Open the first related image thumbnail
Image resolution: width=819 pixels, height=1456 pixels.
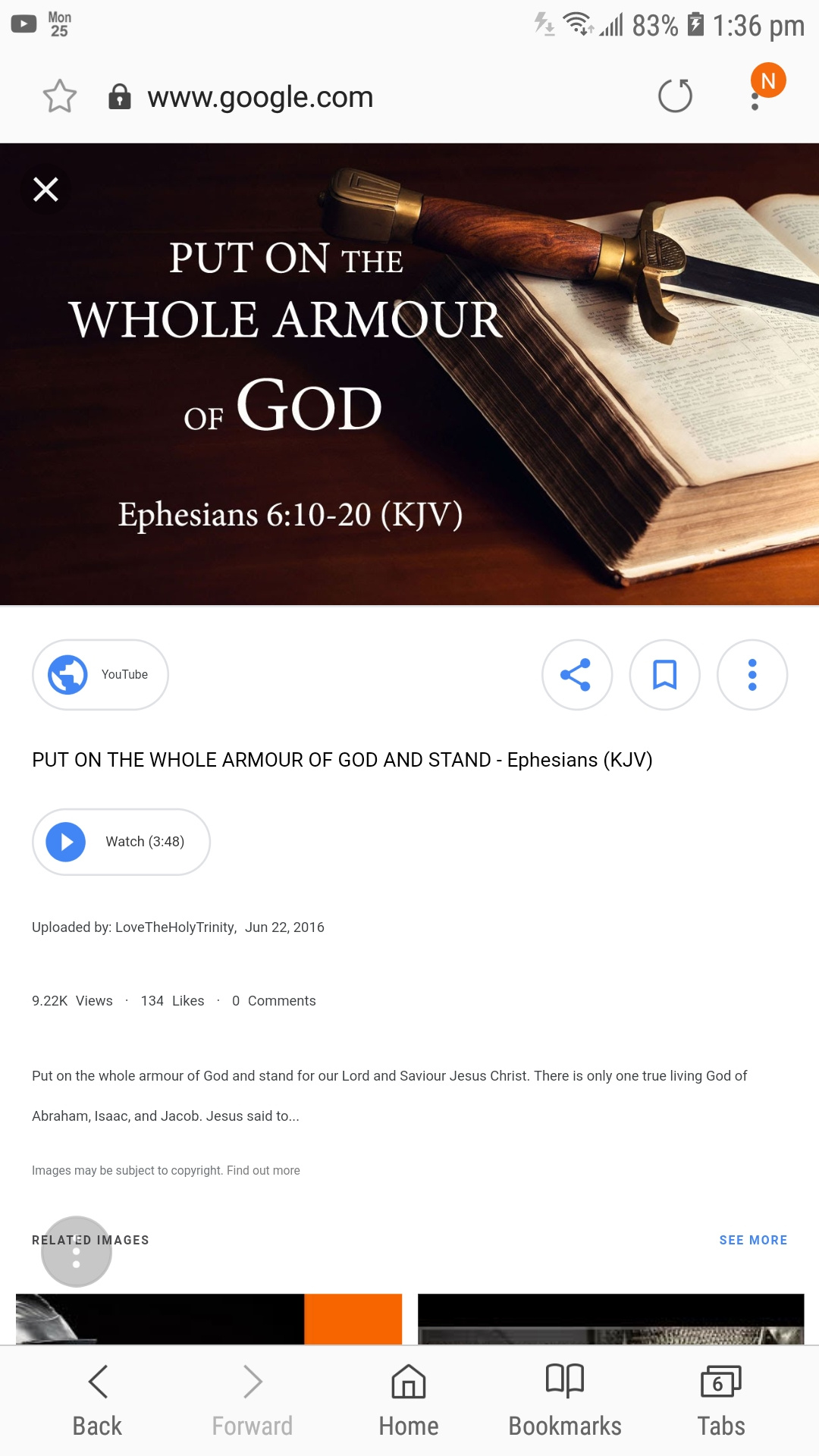209,1319
